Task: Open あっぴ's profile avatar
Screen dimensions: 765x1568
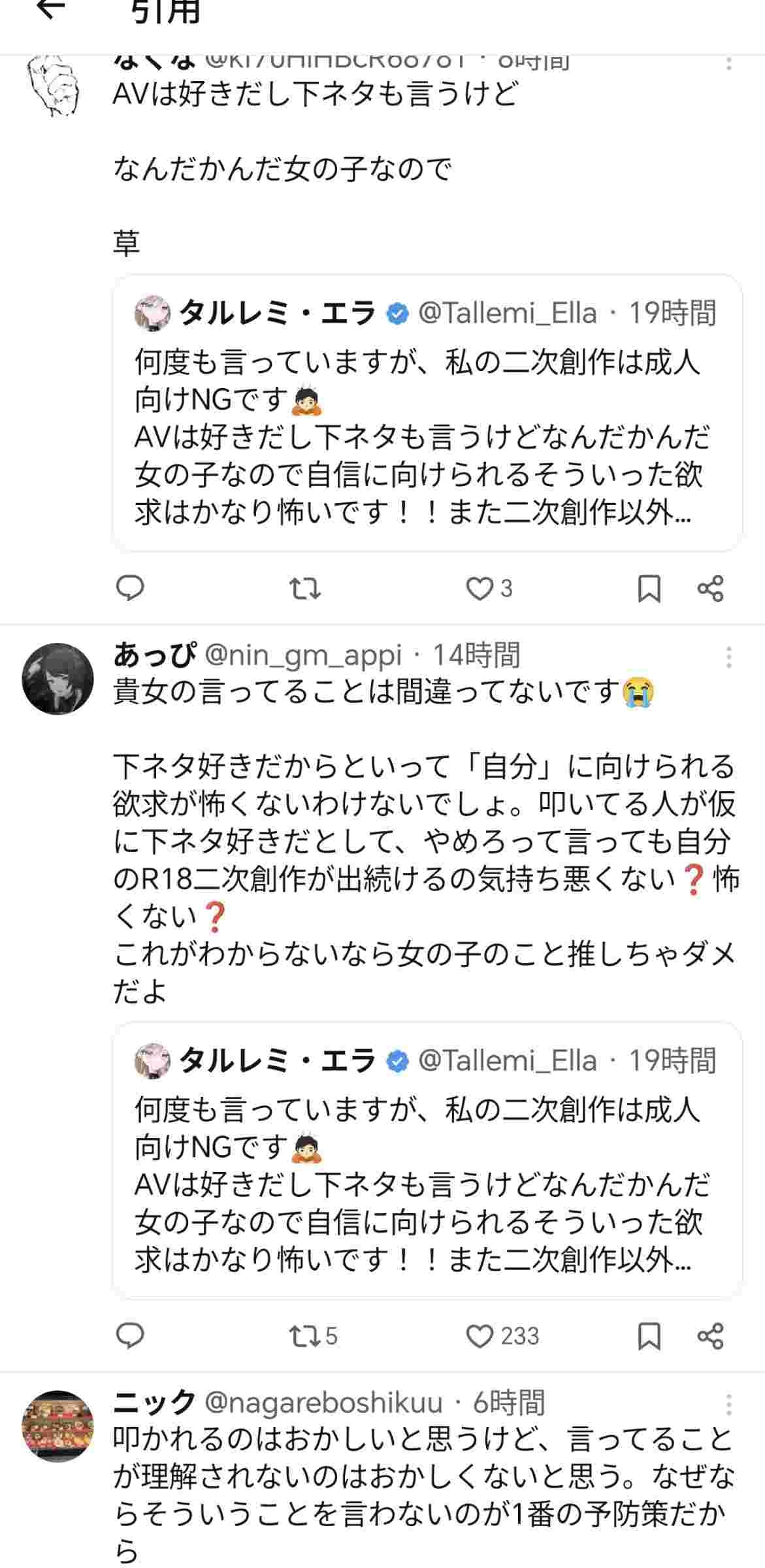Action: 57,679
